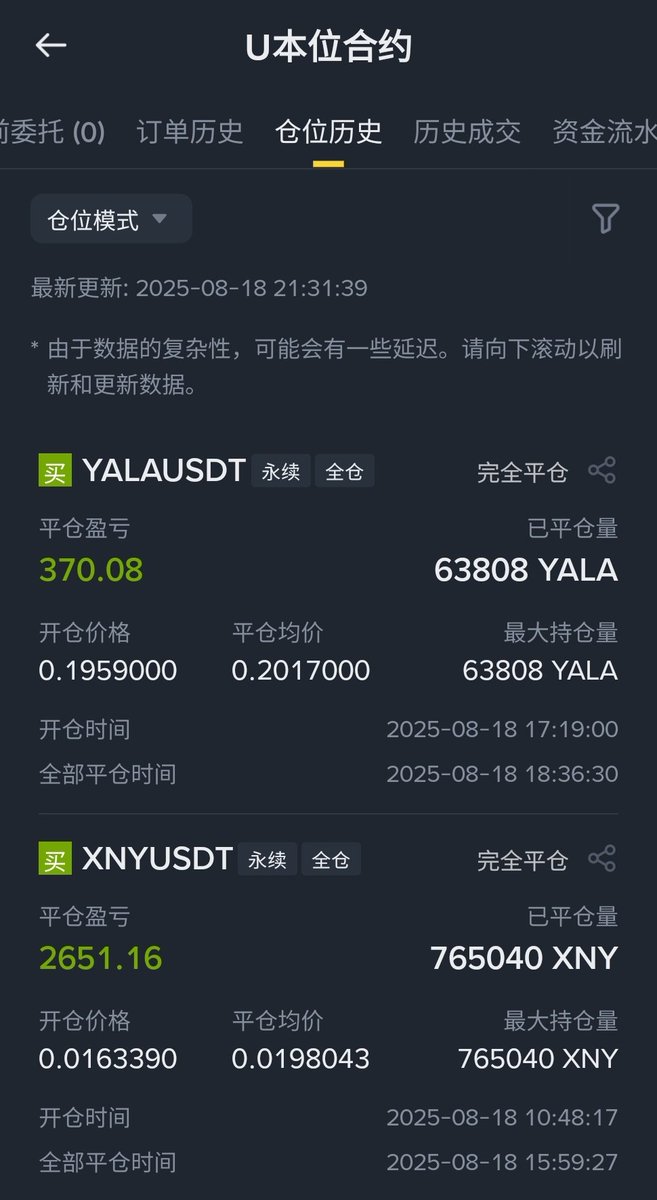
Task: Share the YALAUSDT position record
Action: point(602,470)
